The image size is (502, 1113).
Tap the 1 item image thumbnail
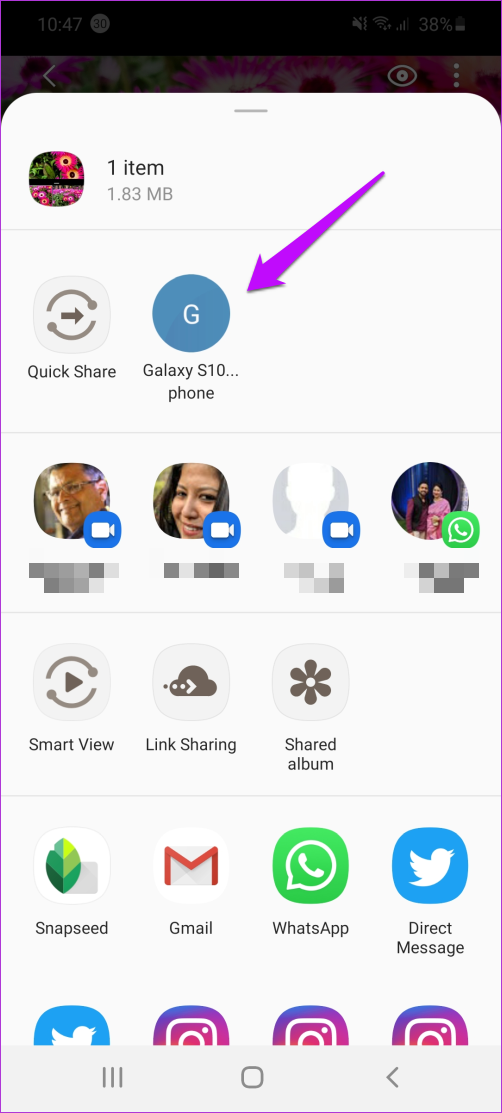56,179
